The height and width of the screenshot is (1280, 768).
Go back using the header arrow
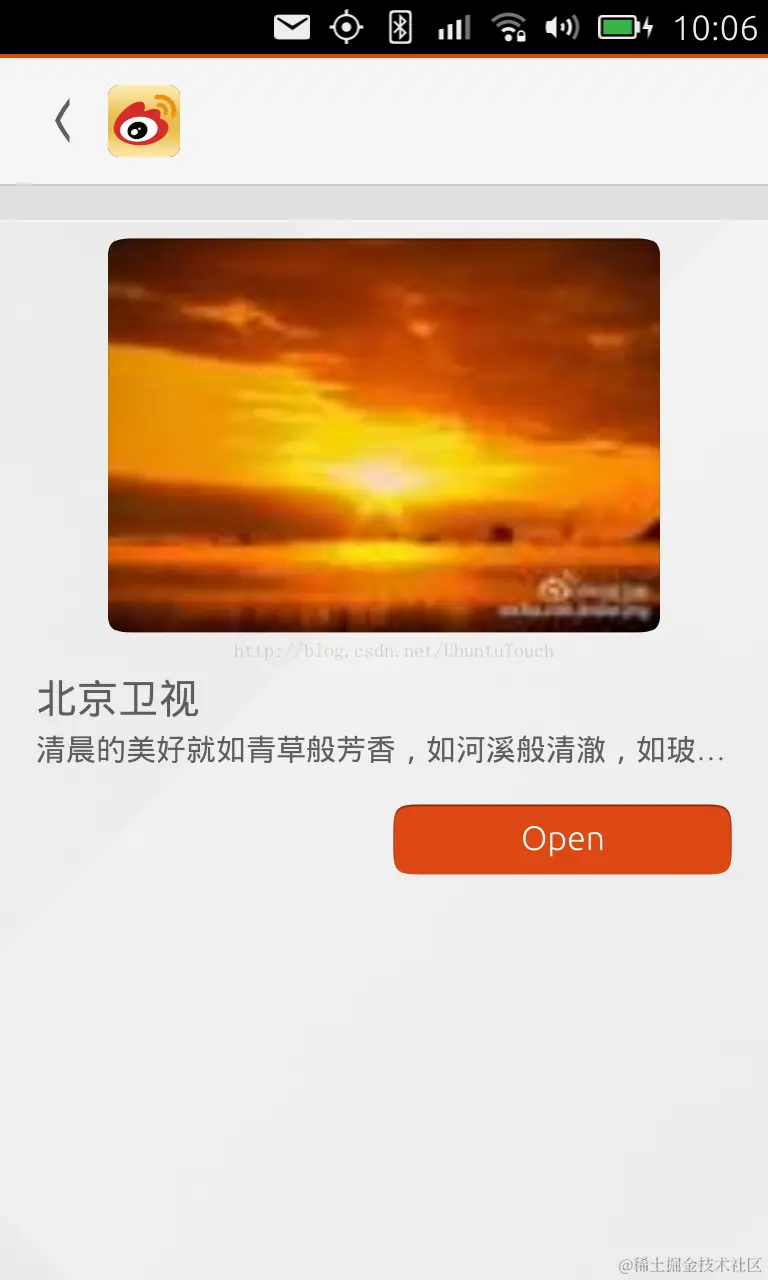click(63, 121)
